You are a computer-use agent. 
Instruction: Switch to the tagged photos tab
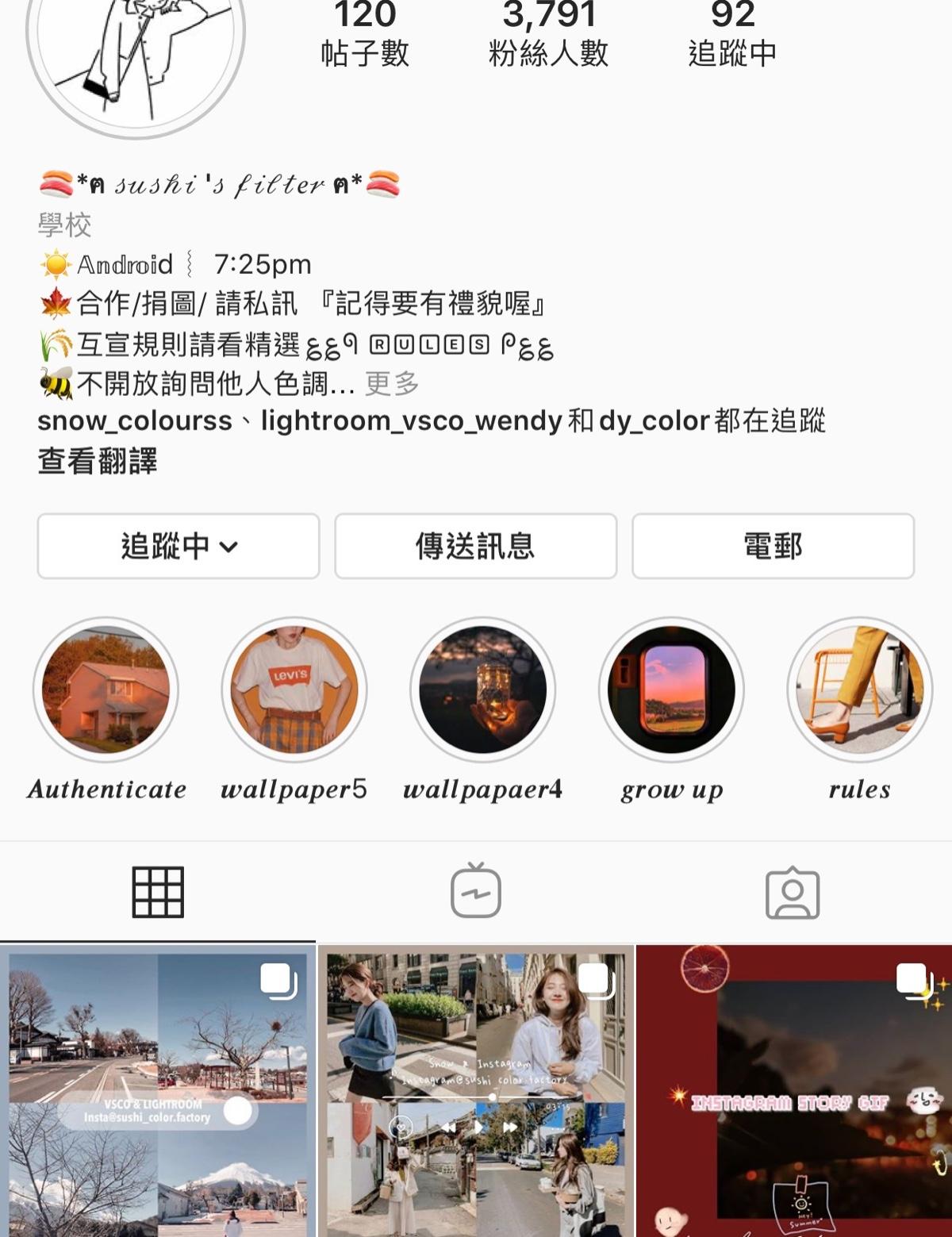pyautogui.click(x=792, y=892)
